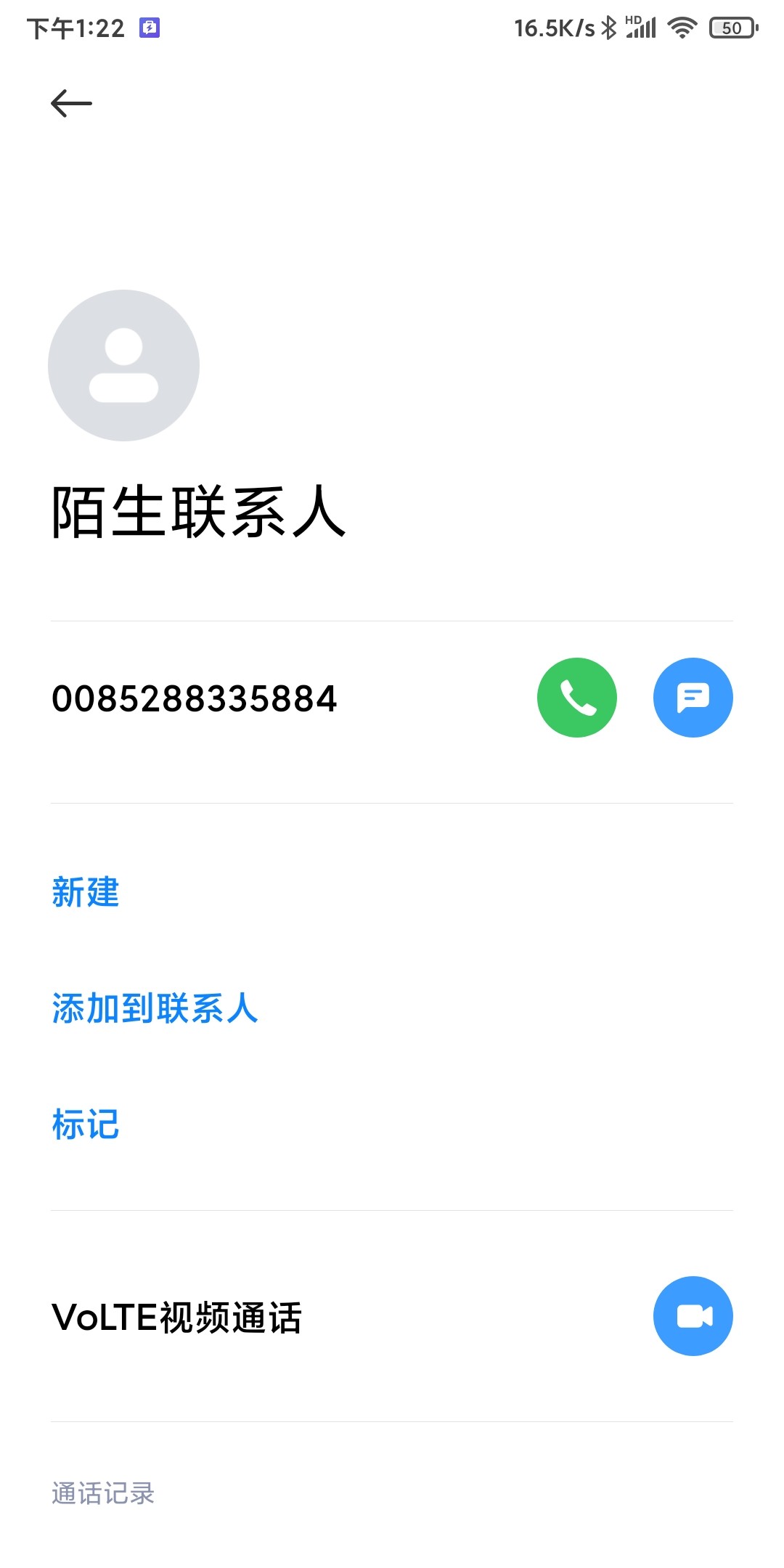784x1568 pixels.
Task: Tap the contact avatar picture
Action: click(124, 365)
